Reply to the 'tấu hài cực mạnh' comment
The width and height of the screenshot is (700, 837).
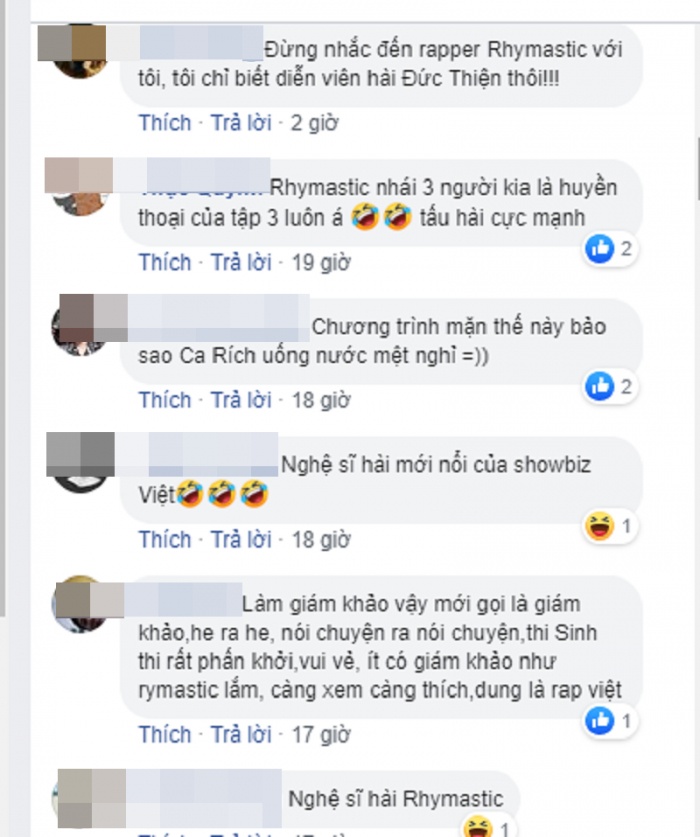(240, 262)
